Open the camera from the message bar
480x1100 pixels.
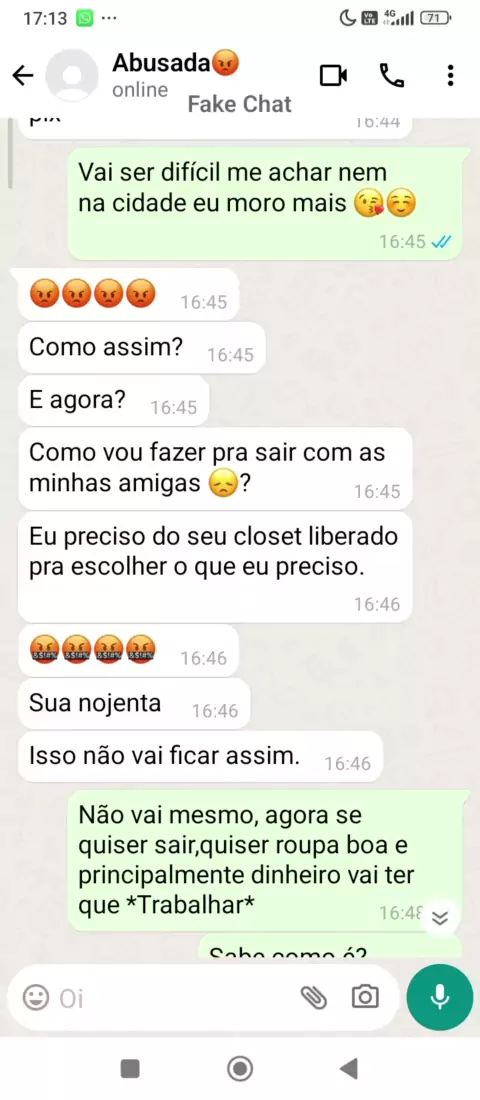tap(365, 997)
